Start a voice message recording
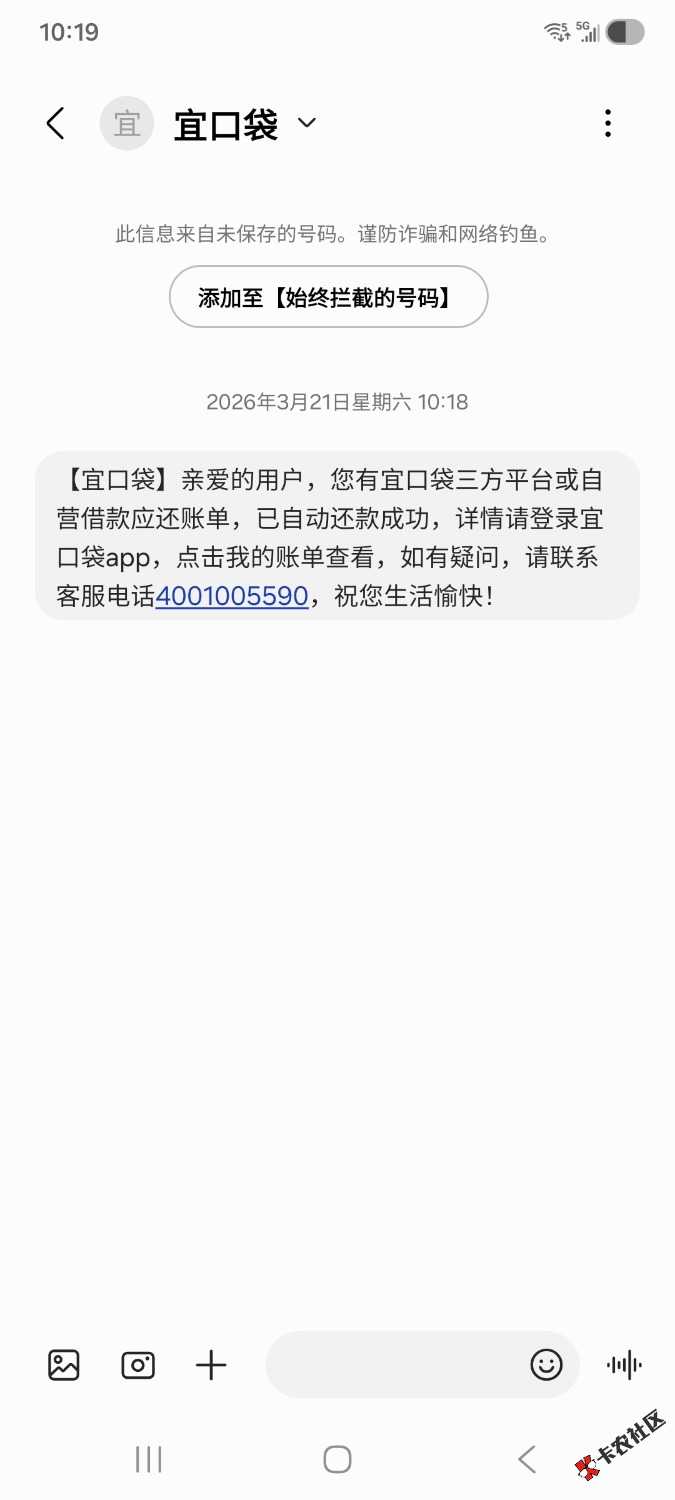The width and height of the screenshot is (675, 1500). click(624, 1365)
